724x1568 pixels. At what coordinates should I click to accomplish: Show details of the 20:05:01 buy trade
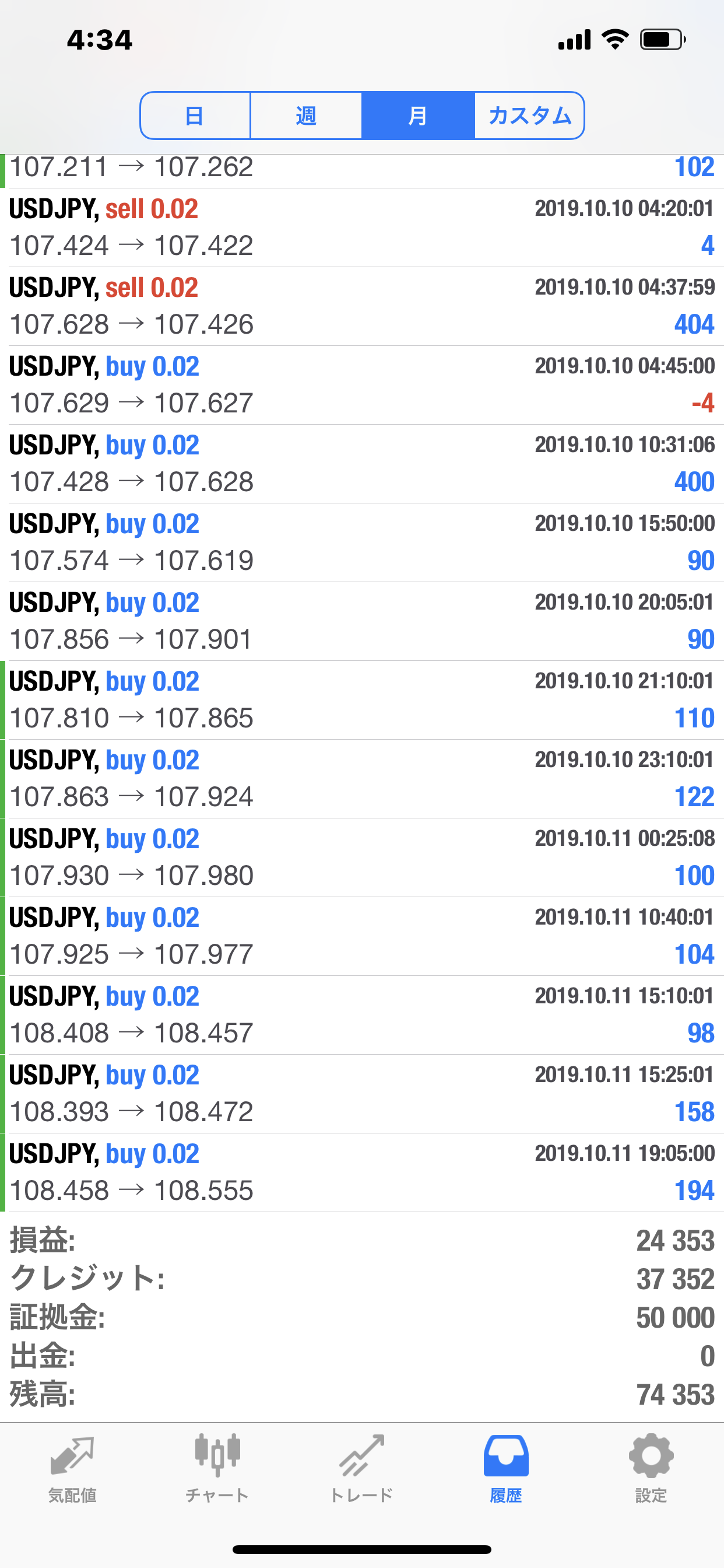[x=362, y=621]
